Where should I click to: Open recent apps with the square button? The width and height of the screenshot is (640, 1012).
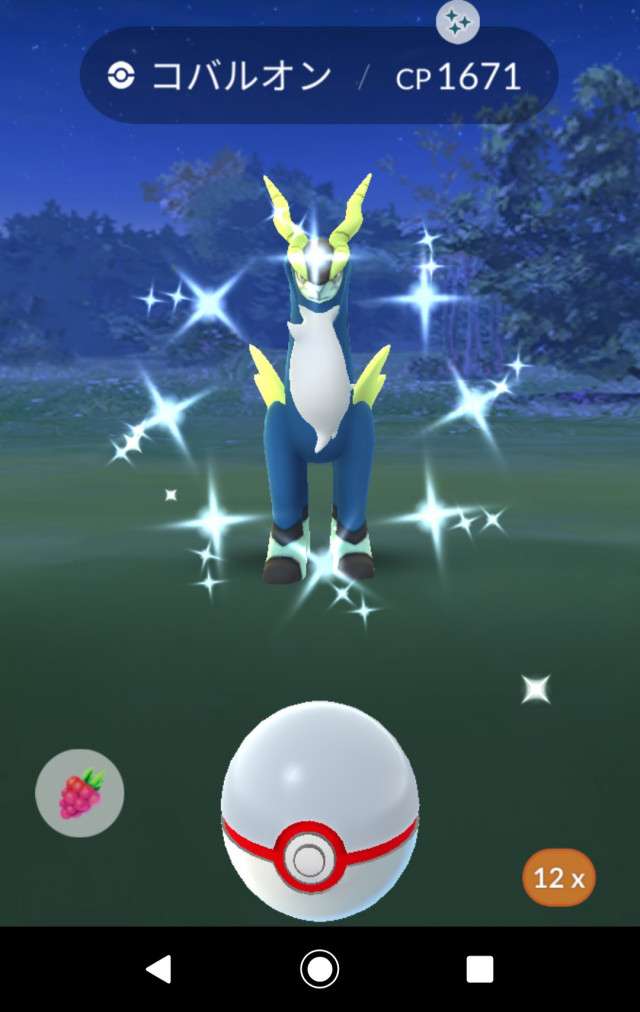pos(480,969)
